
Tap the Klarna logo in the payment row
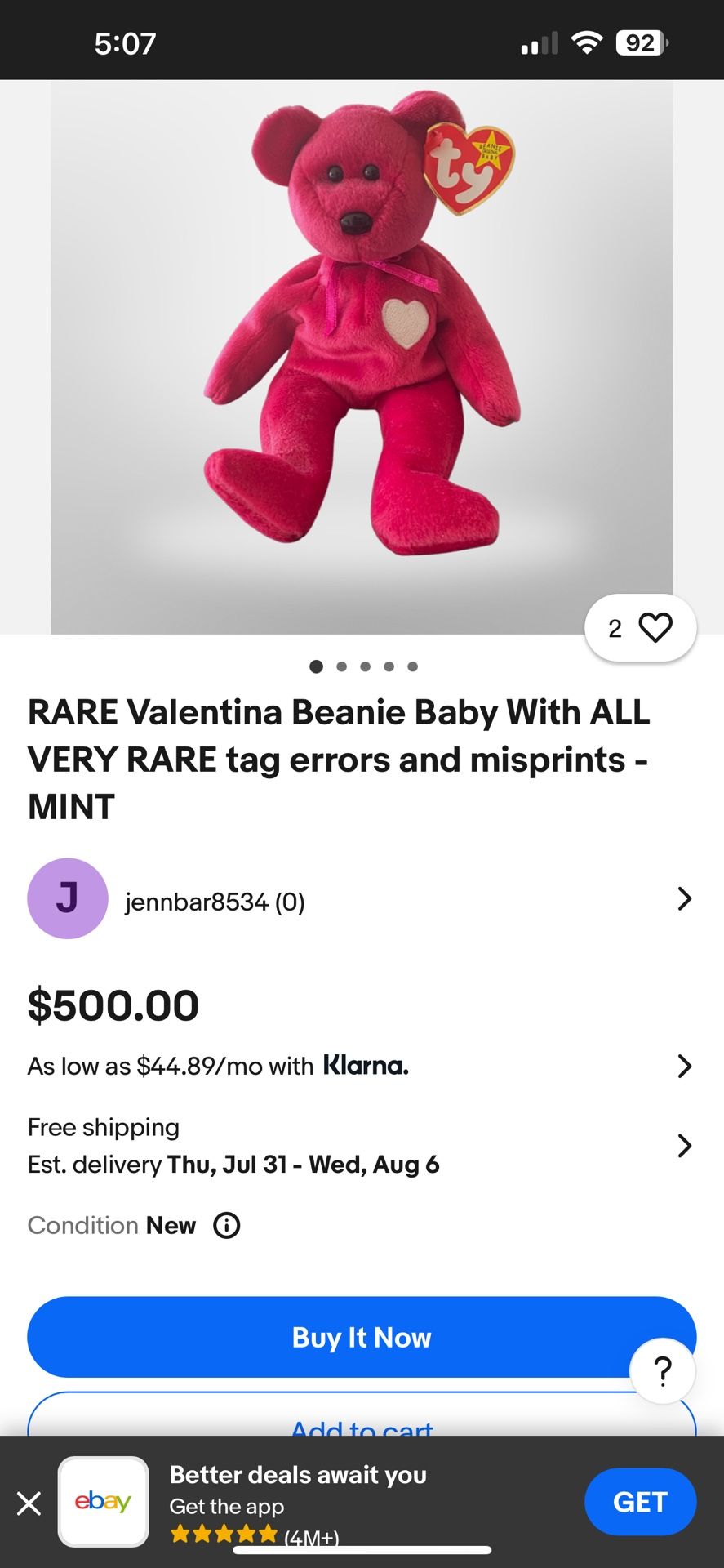point(366,1065)
